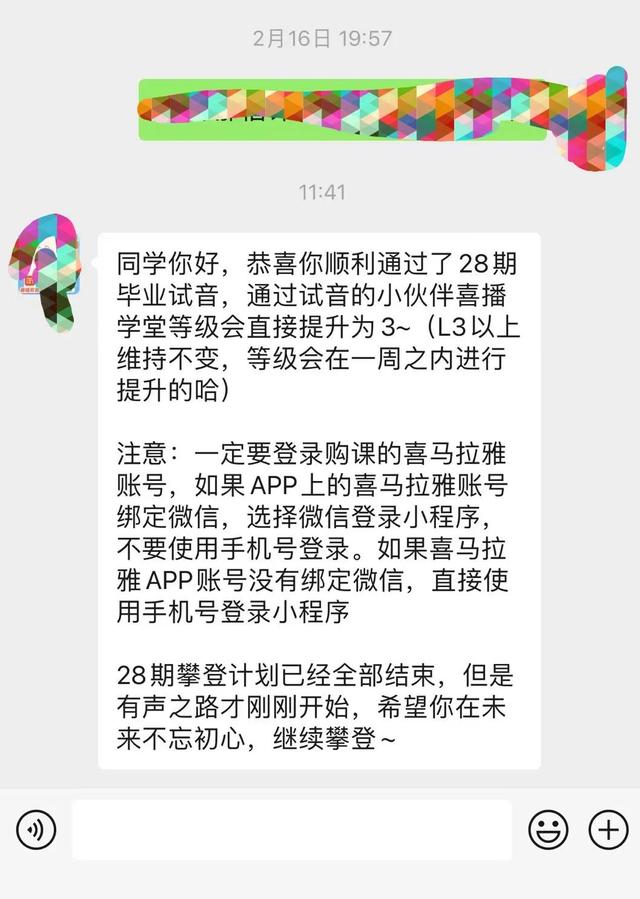Open the plus attachments menu

pyautogui.click(x=608, y=829)
